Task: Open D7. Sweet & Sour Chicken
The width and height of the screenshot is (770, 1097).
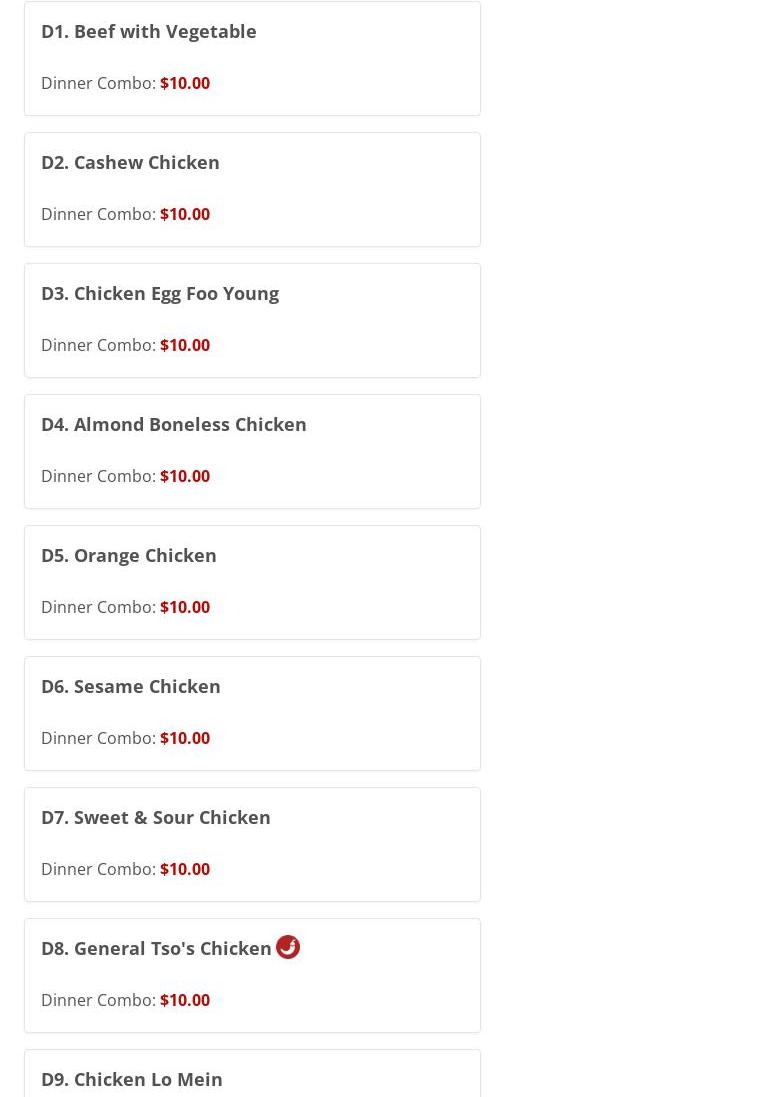Action: pos(156,818)
